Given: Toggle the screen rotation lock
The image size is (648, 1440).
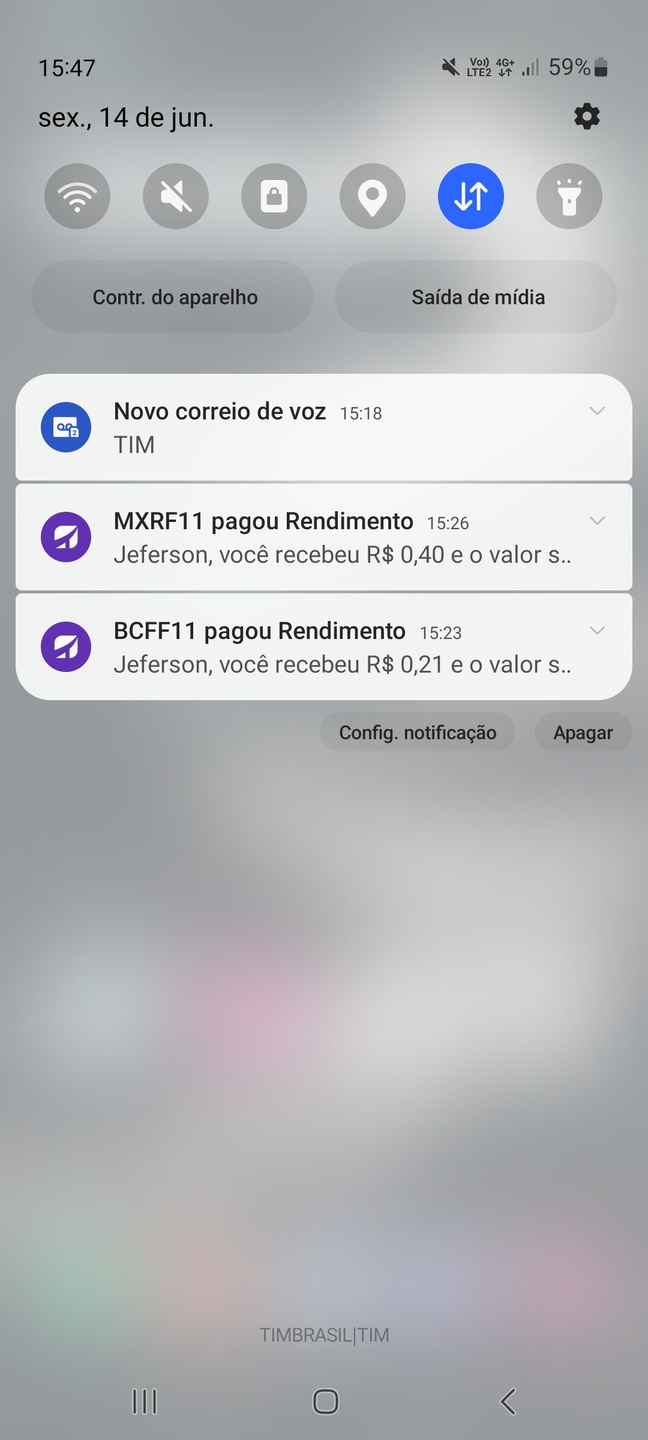Looking at the screenshot, I should 274,197.
